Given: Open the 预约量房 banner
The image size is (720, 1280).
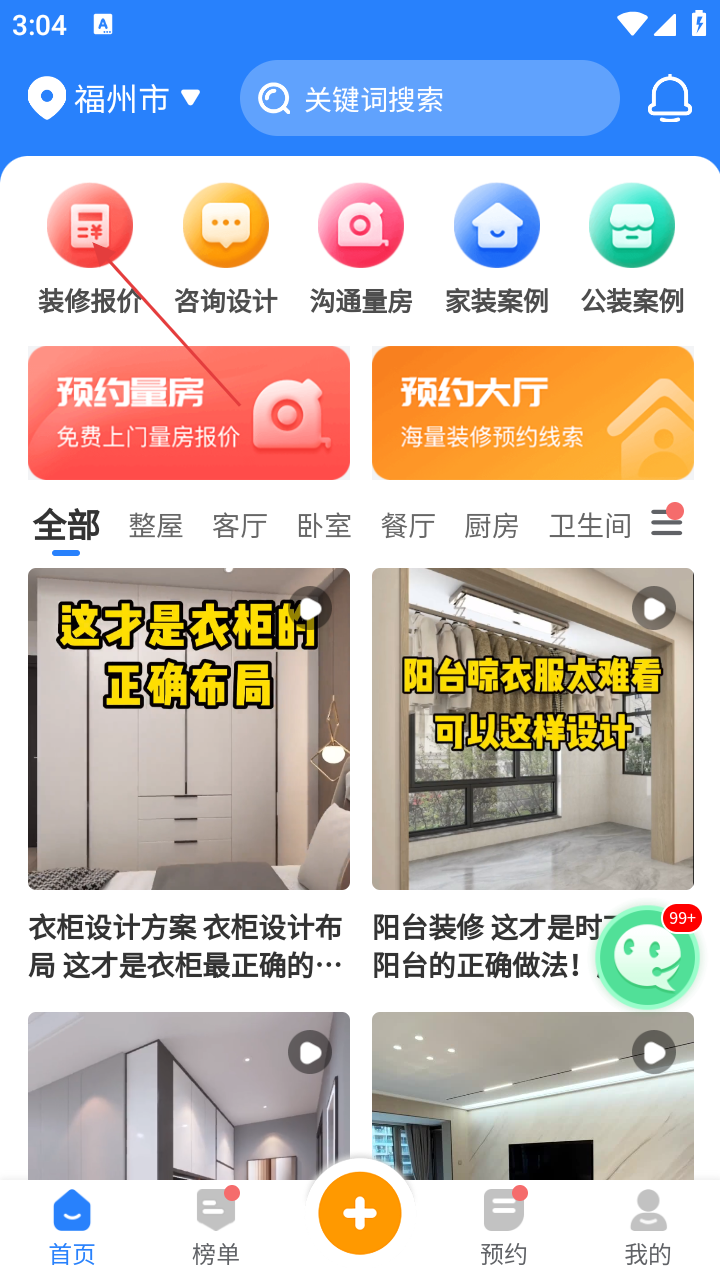Looking at the screenshot, I should coord(189,413).
